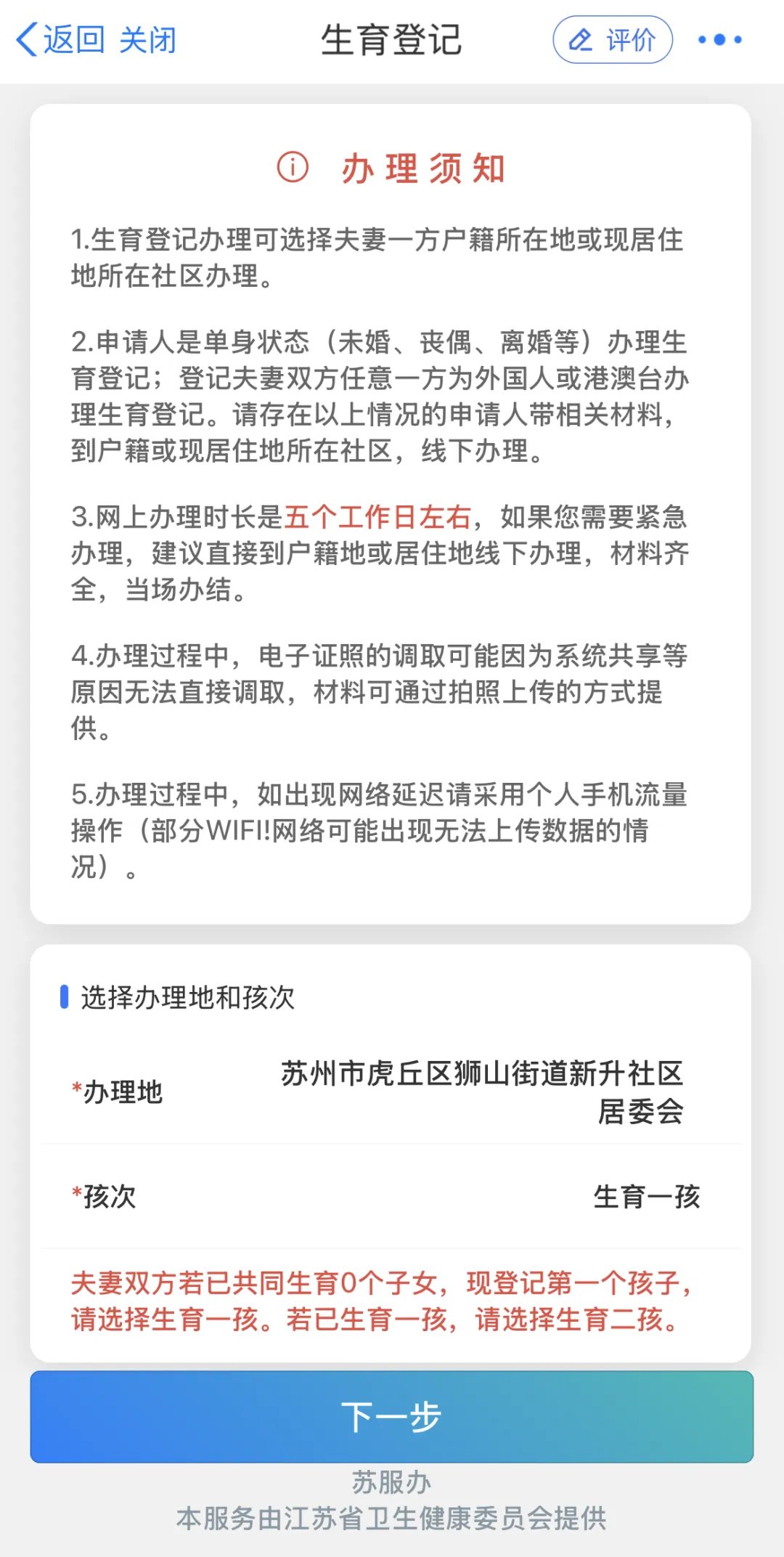Go back via 返回 arrow

coord(60,40)
